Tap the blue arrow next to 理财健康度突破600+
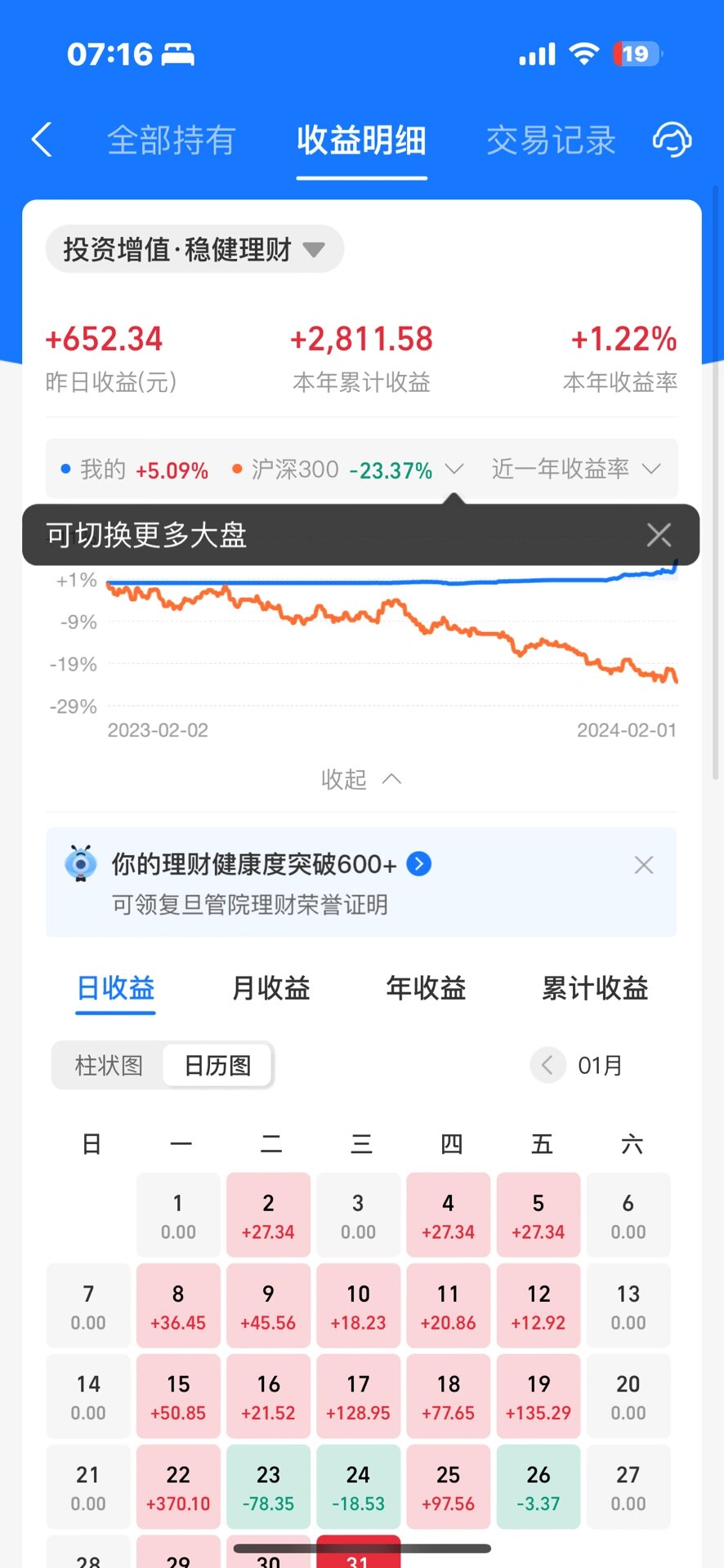 point(418,863)
